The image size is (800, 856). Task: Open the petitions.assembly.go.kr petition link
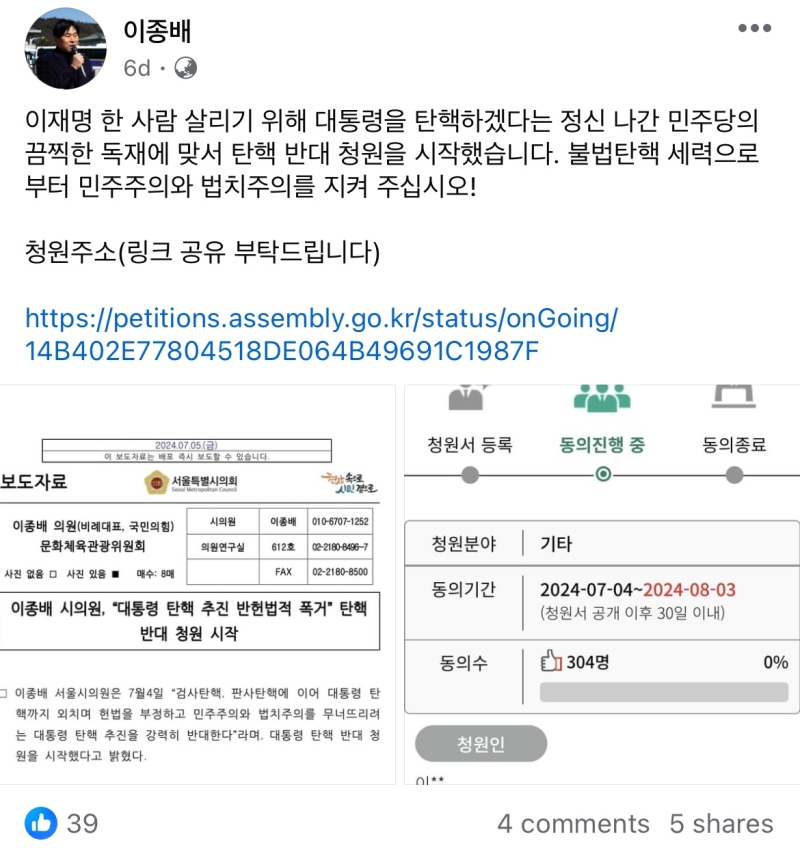(321, 334)
